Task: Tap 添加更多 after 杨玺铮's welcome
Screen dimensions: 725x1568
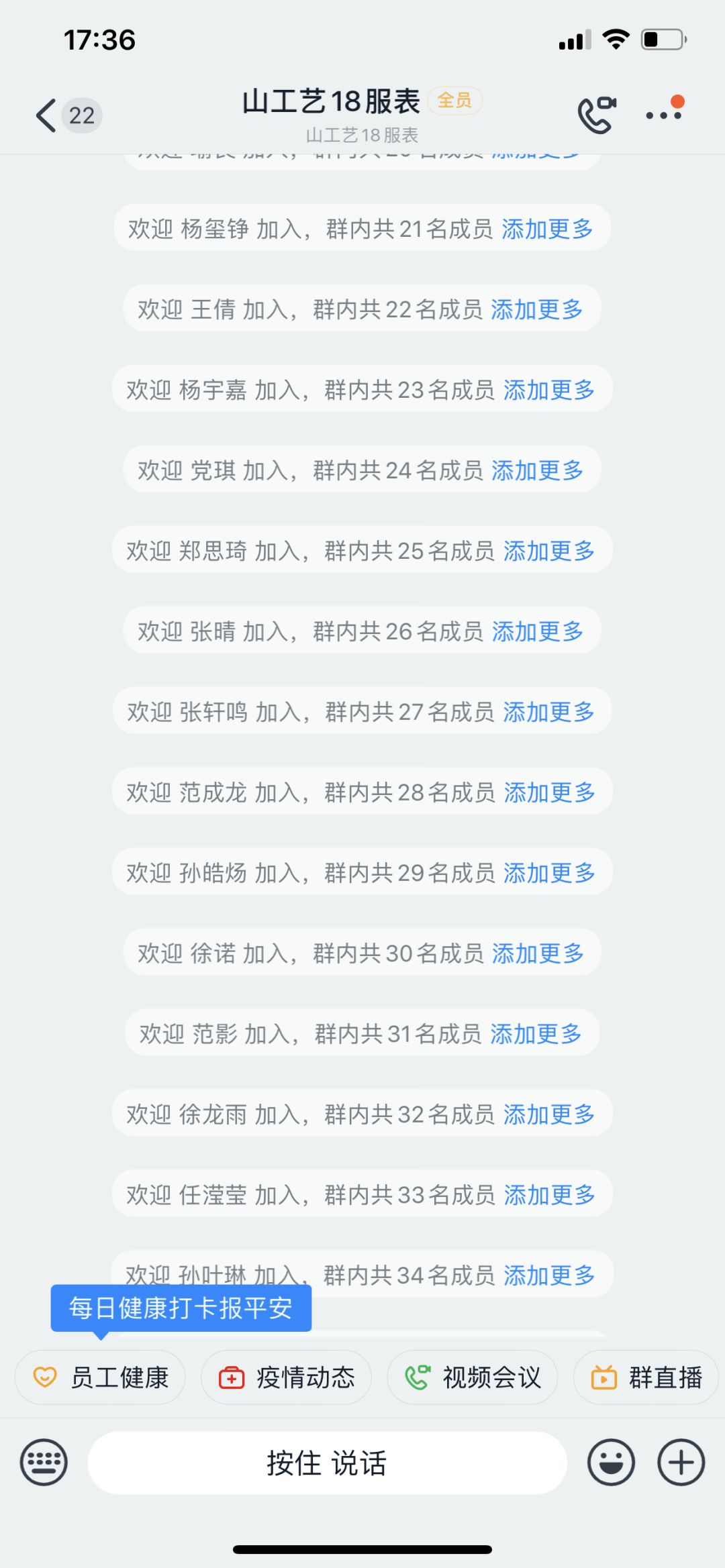Action: 547,229
